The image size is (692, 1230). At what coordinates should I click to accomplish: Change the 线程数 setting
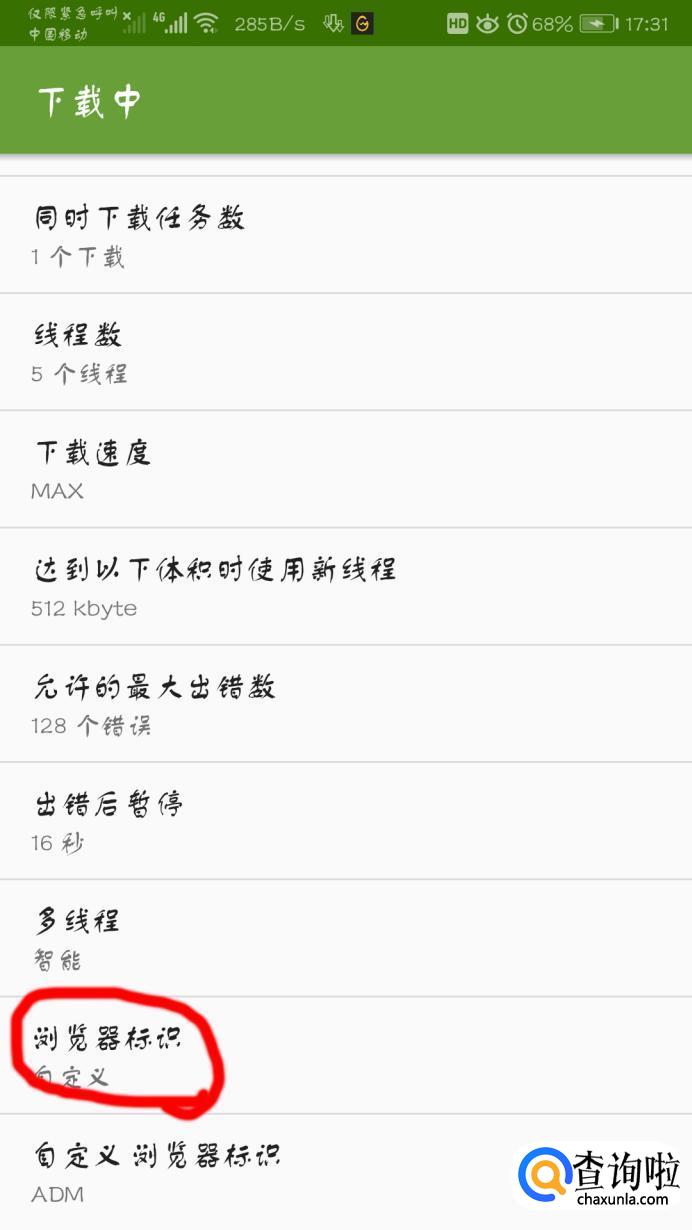click(80, 352)
